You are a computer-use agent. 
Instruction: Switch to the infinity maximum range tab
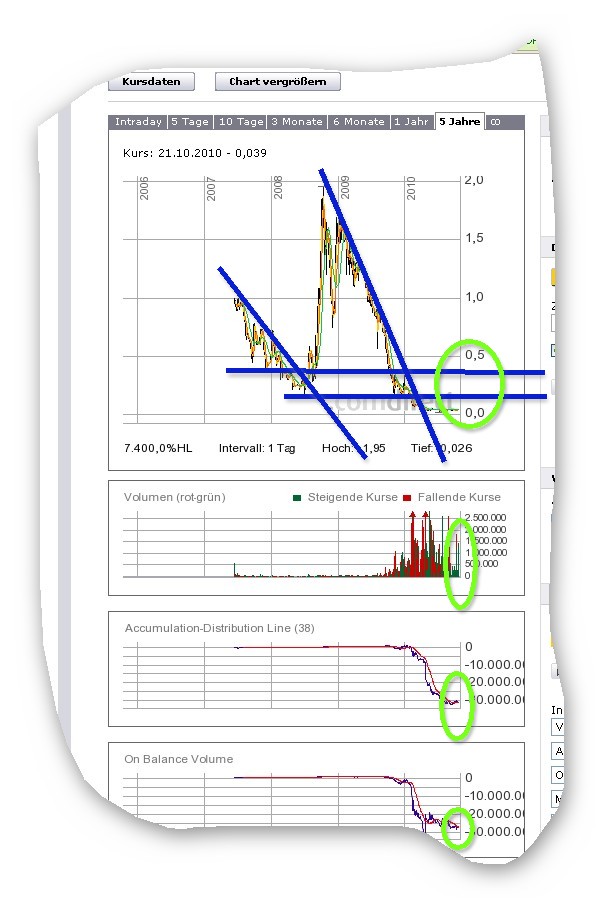(494, 122)
